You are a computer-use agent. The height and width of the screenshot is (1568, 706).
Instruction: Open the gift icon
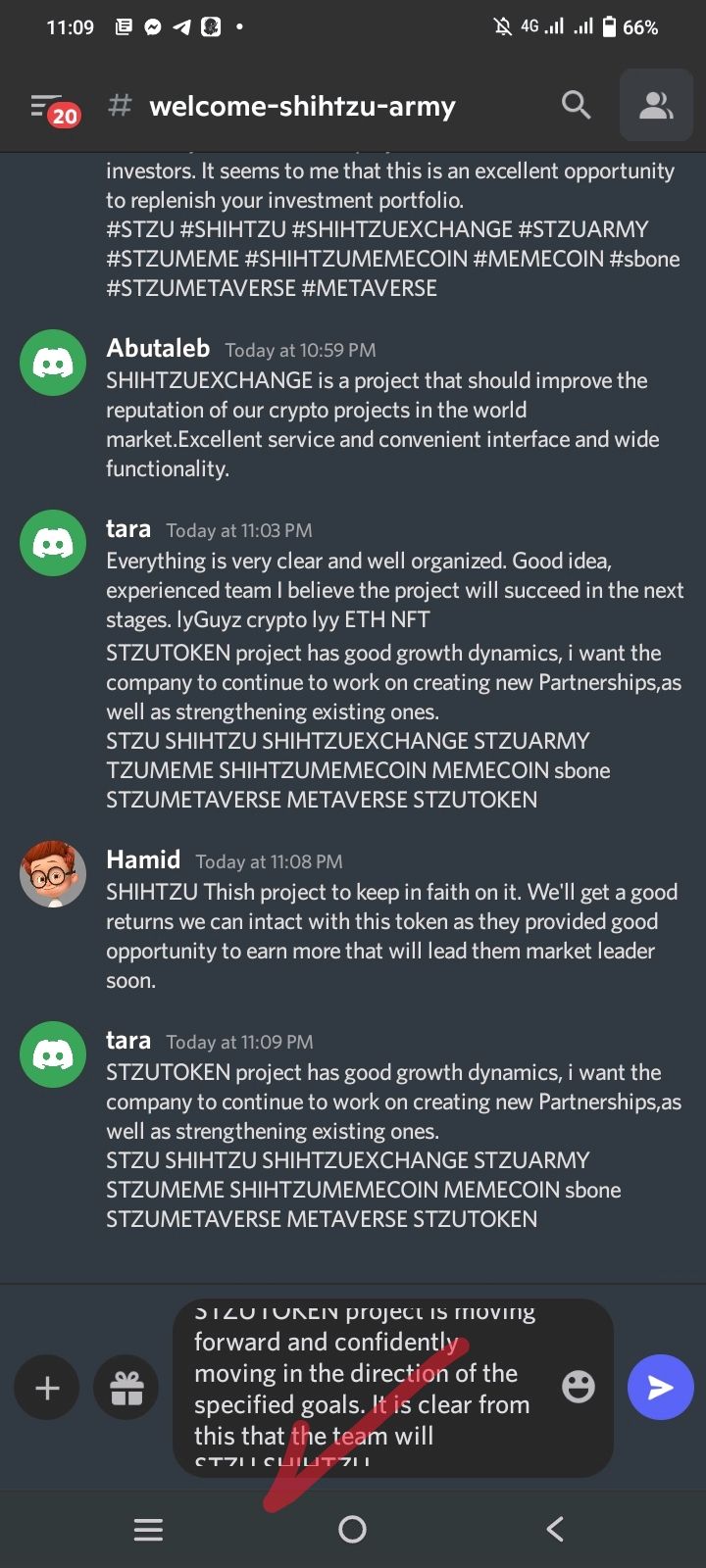[x=126, y=1388]
